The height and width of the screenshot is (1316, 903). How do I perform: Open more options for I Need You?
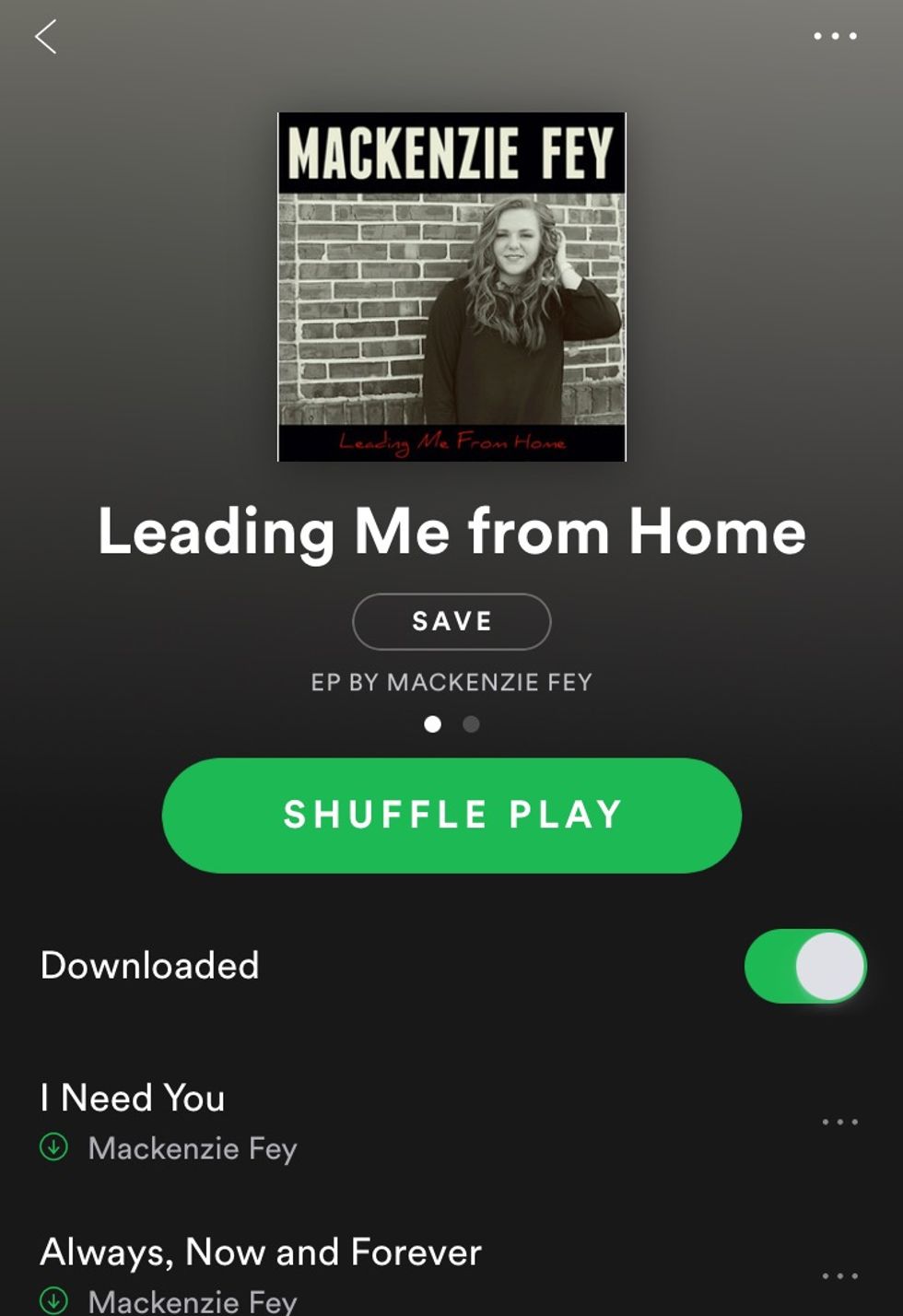click(839, 1122)
